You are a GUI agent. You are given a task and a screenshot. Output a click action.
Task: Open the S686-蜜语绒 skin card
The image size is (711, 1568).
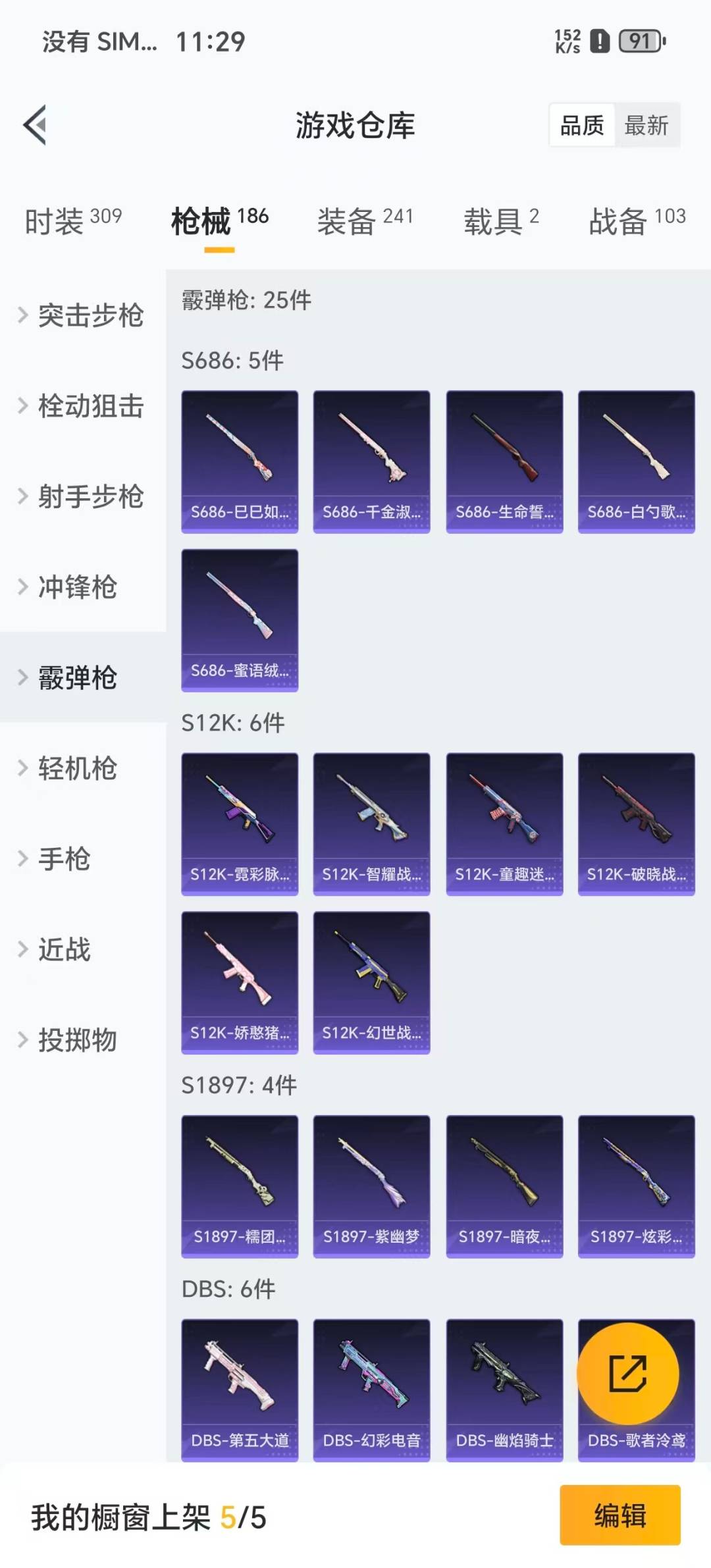[239, 619]
